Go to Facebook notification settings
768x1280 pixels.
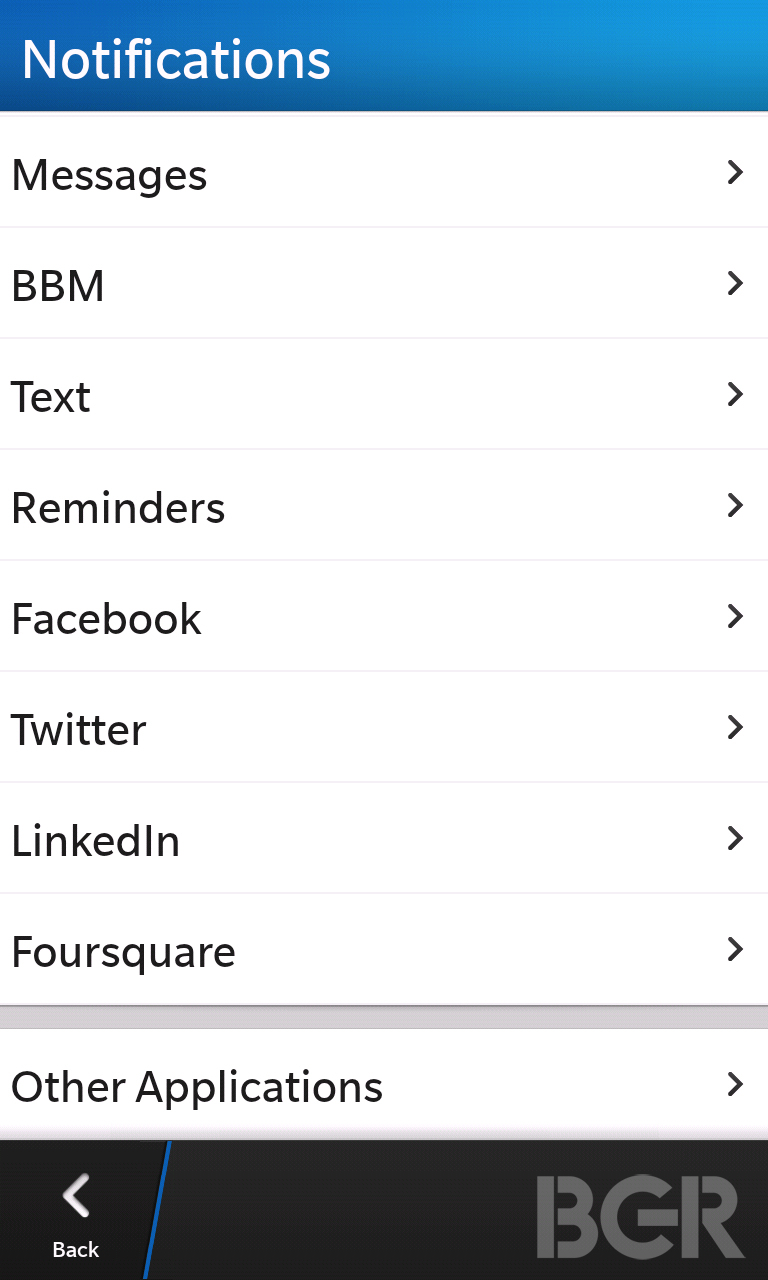coord(384,618)
